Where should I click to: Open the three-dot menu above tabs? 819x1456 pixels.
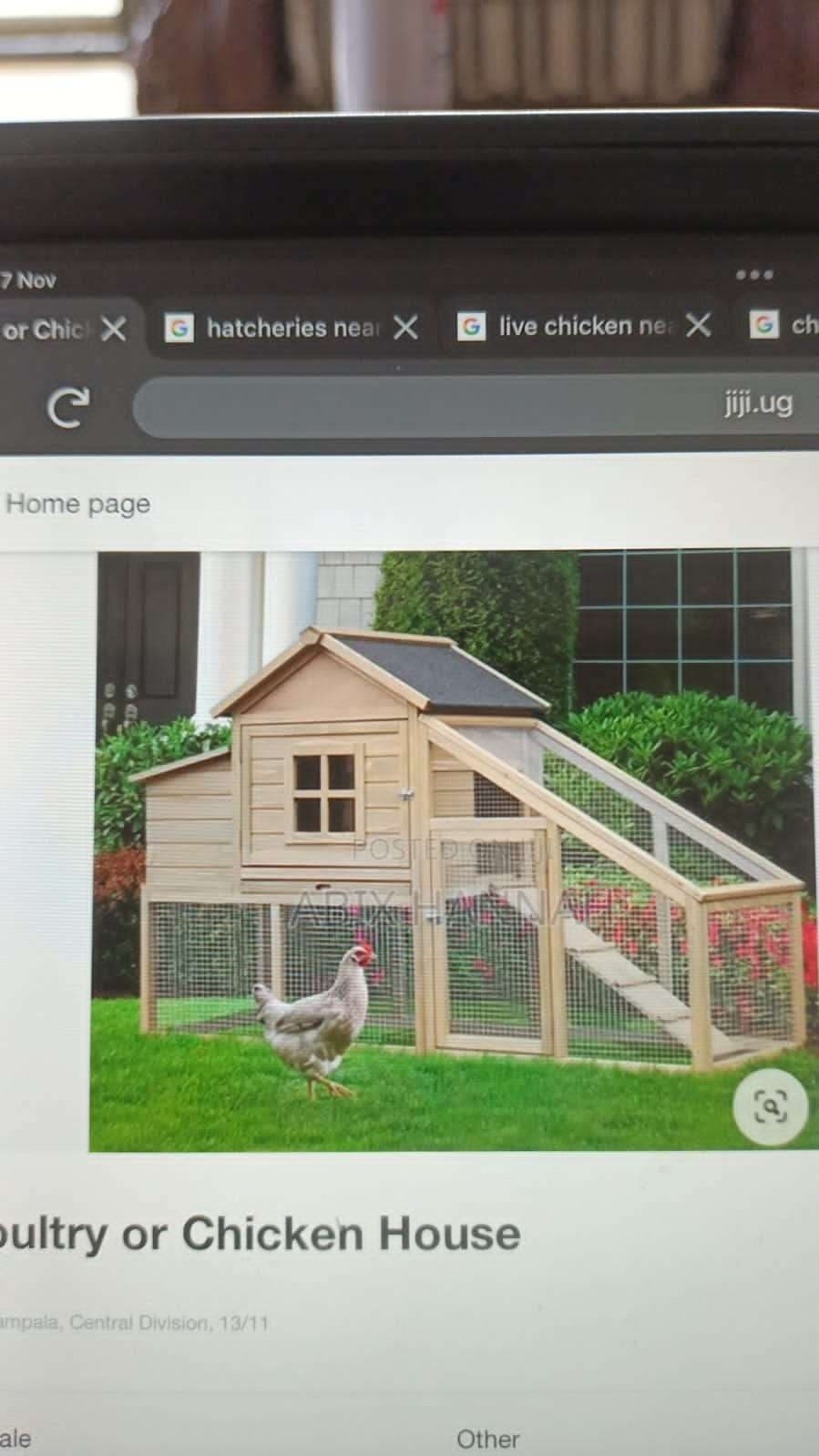[x=754, y=274]
